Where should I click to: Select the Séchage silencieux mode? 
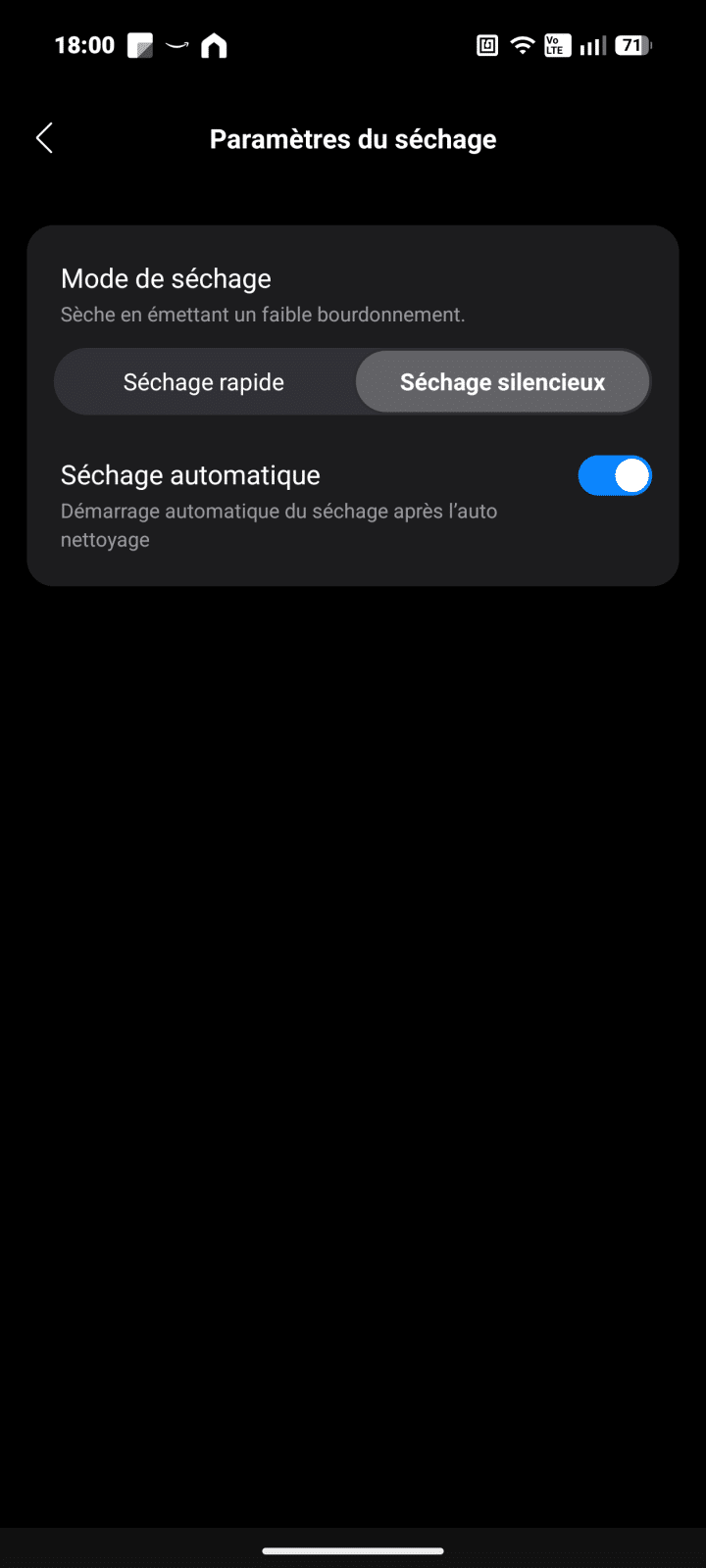coord(501,381)
